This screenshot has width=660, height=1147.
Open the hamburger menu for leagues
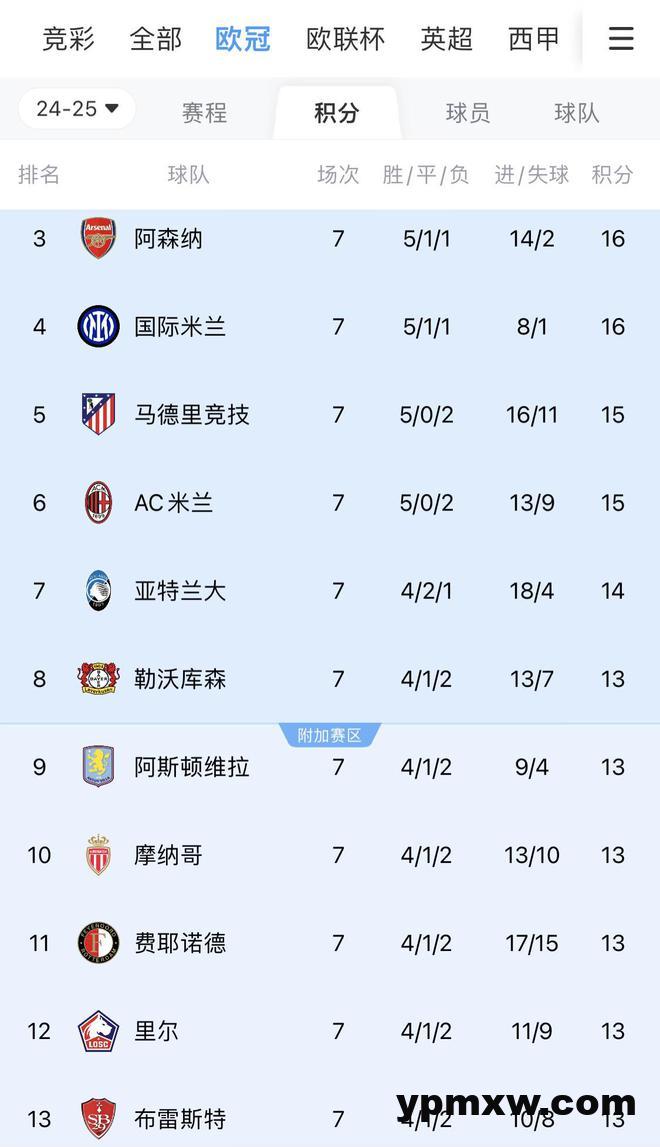pos(621,39)
